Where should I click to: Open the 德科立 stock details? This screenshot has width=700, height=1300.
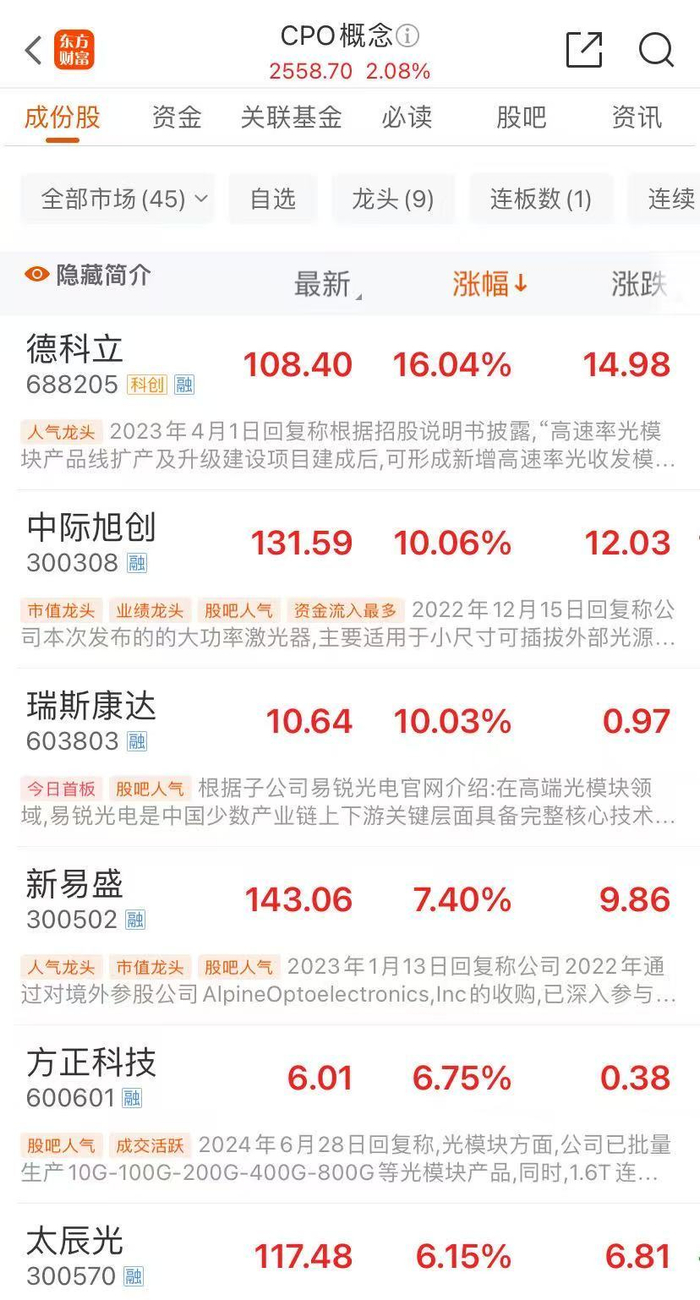(x=76, y=349)
